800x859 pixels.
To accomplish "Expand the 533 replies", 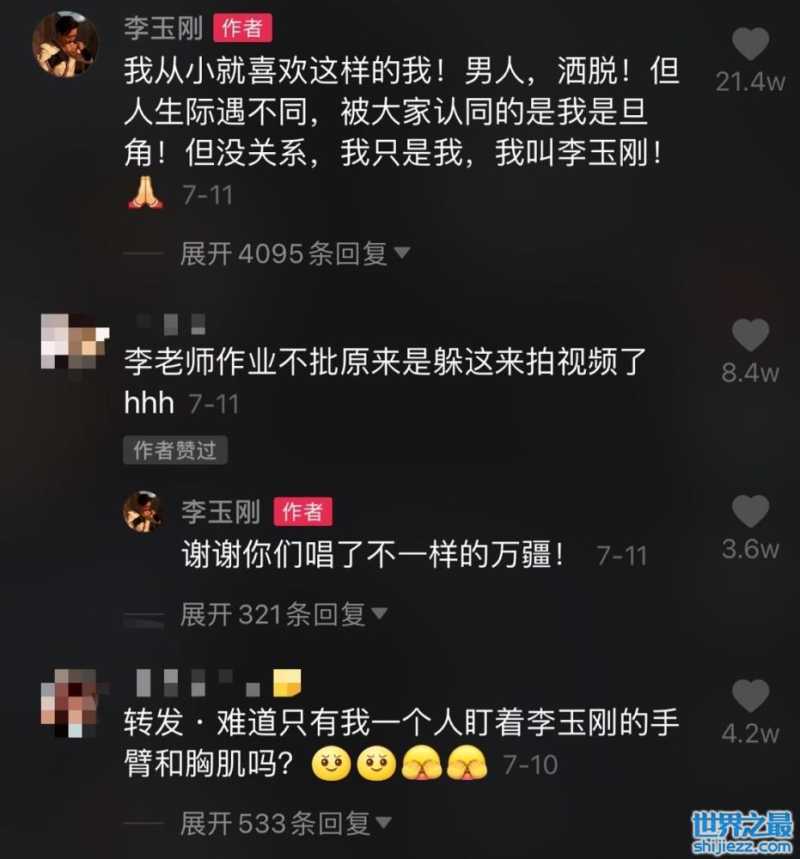I will click(284, 823).
